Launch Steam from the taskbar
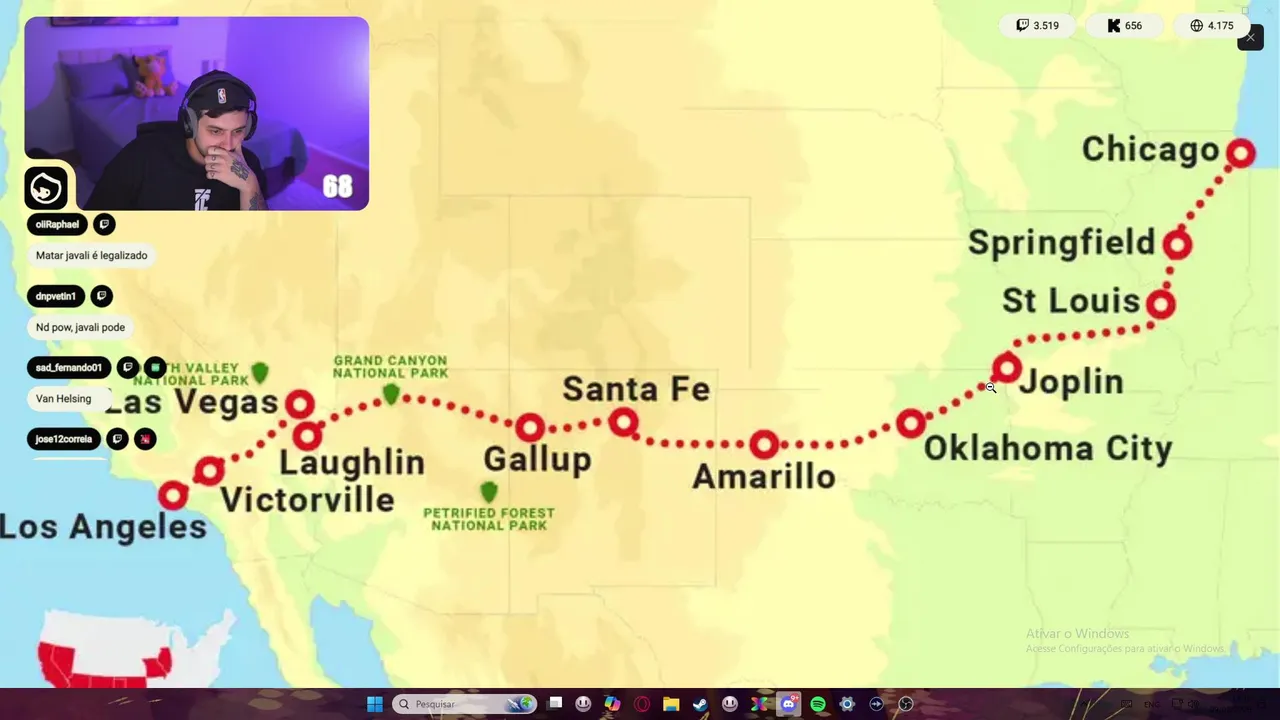This screenshot has height=720, width=1280. point(700,704)
